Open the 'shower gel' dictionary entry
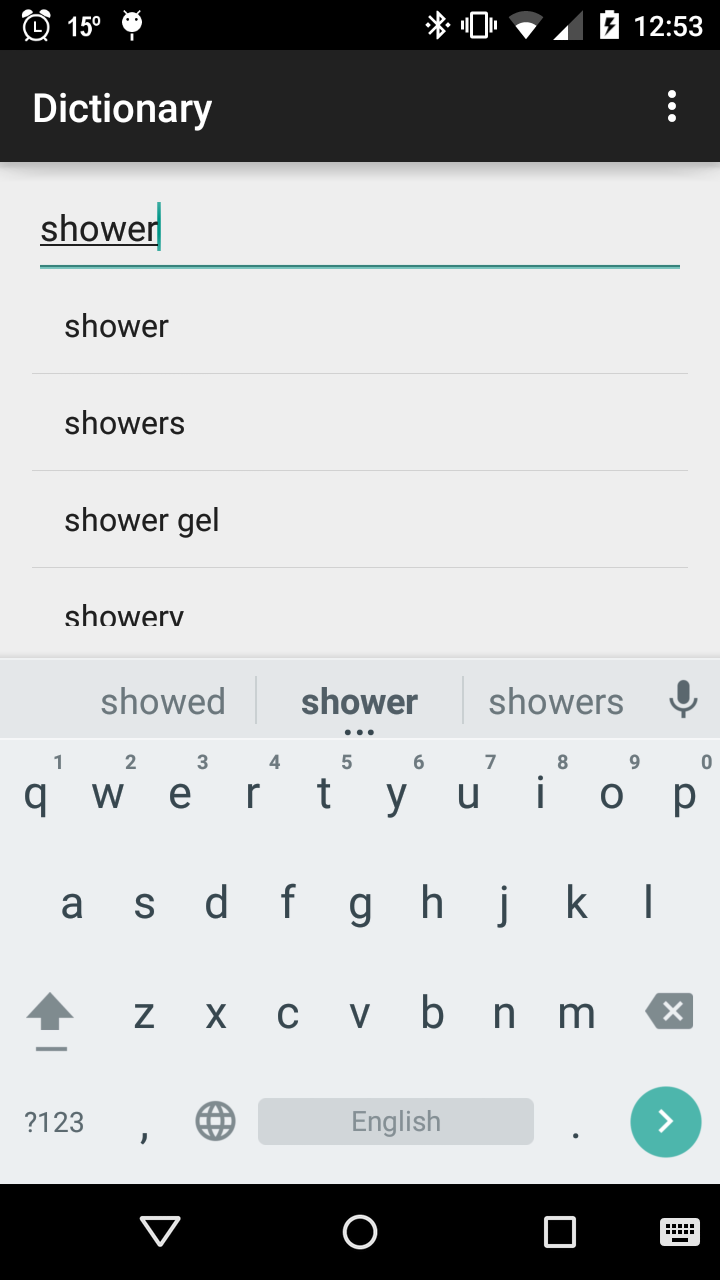 141,519
